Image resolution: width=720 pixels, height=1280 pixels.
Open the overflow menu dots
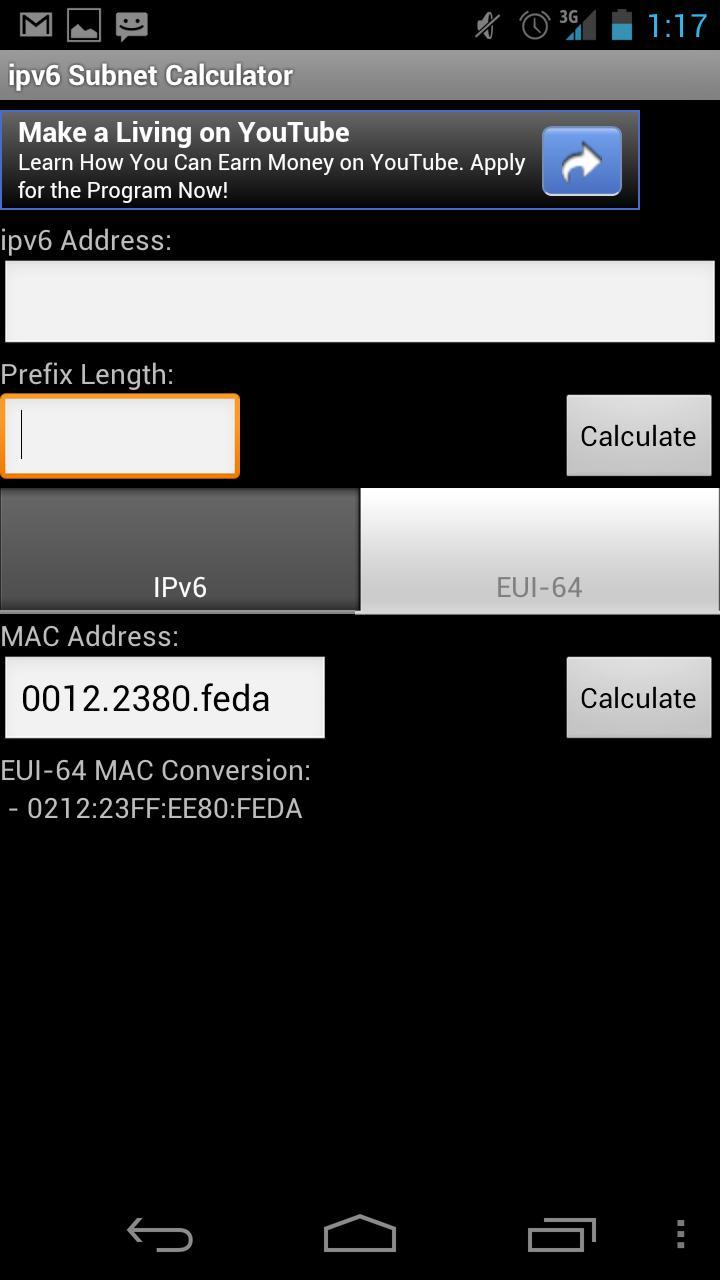(x=680, y=1234)
